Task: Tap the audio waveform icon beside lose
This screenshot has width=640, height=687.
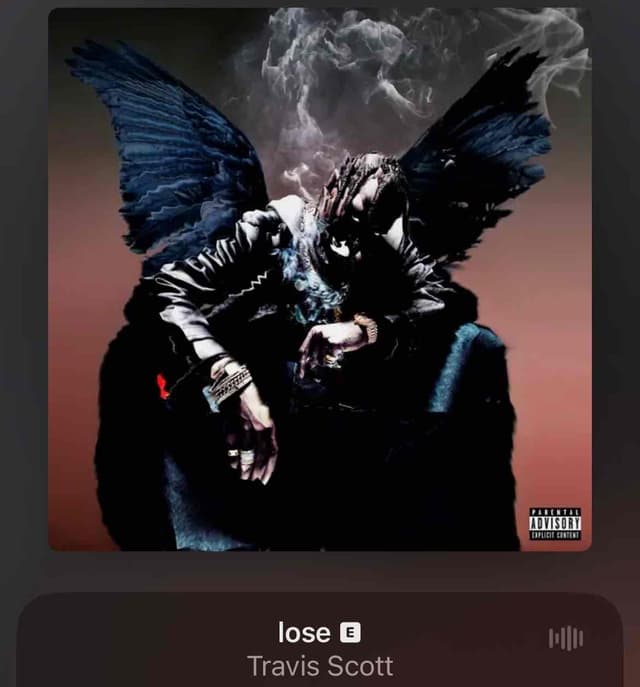Action: (x=566, y=639)
